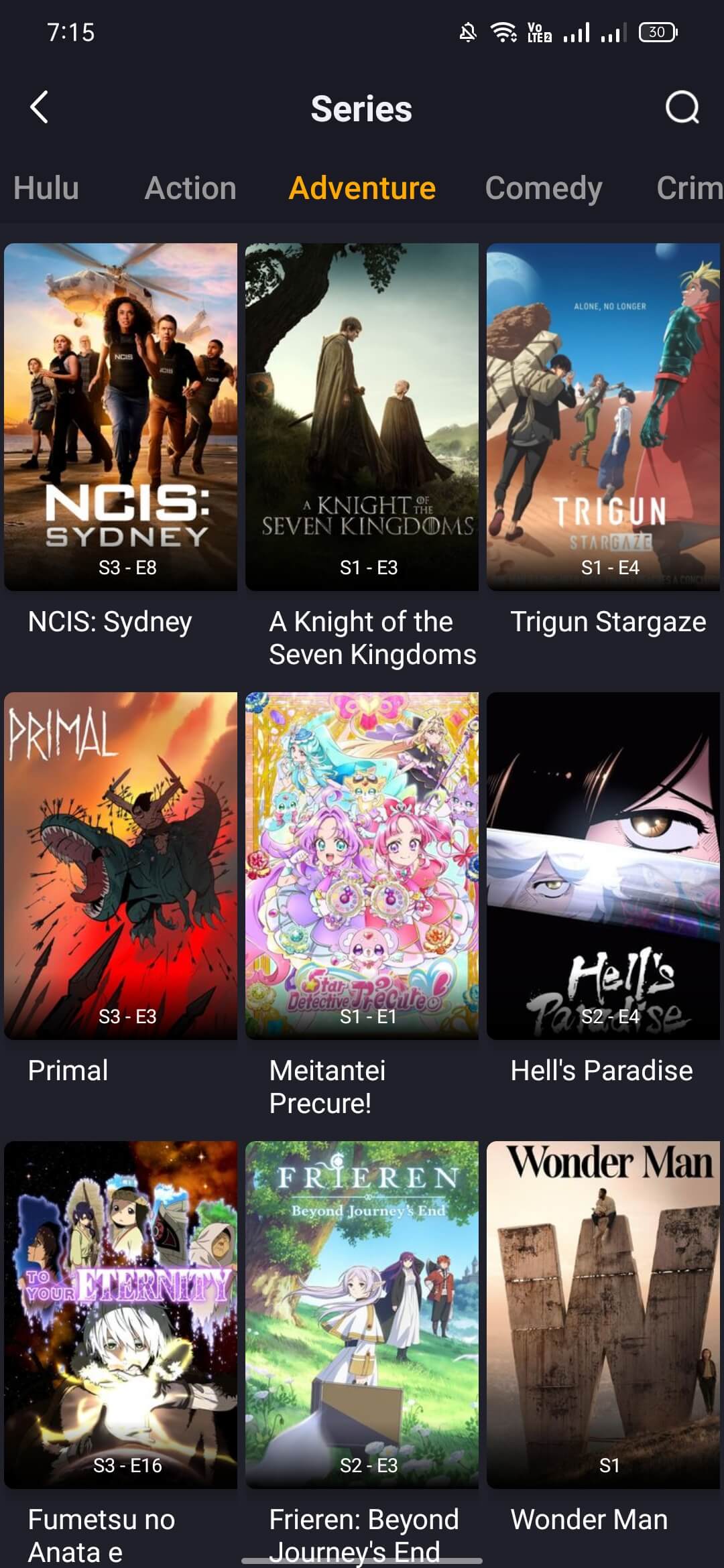Open NCIS: Sydney series
Screen dimensions: 724x1568
121,417
